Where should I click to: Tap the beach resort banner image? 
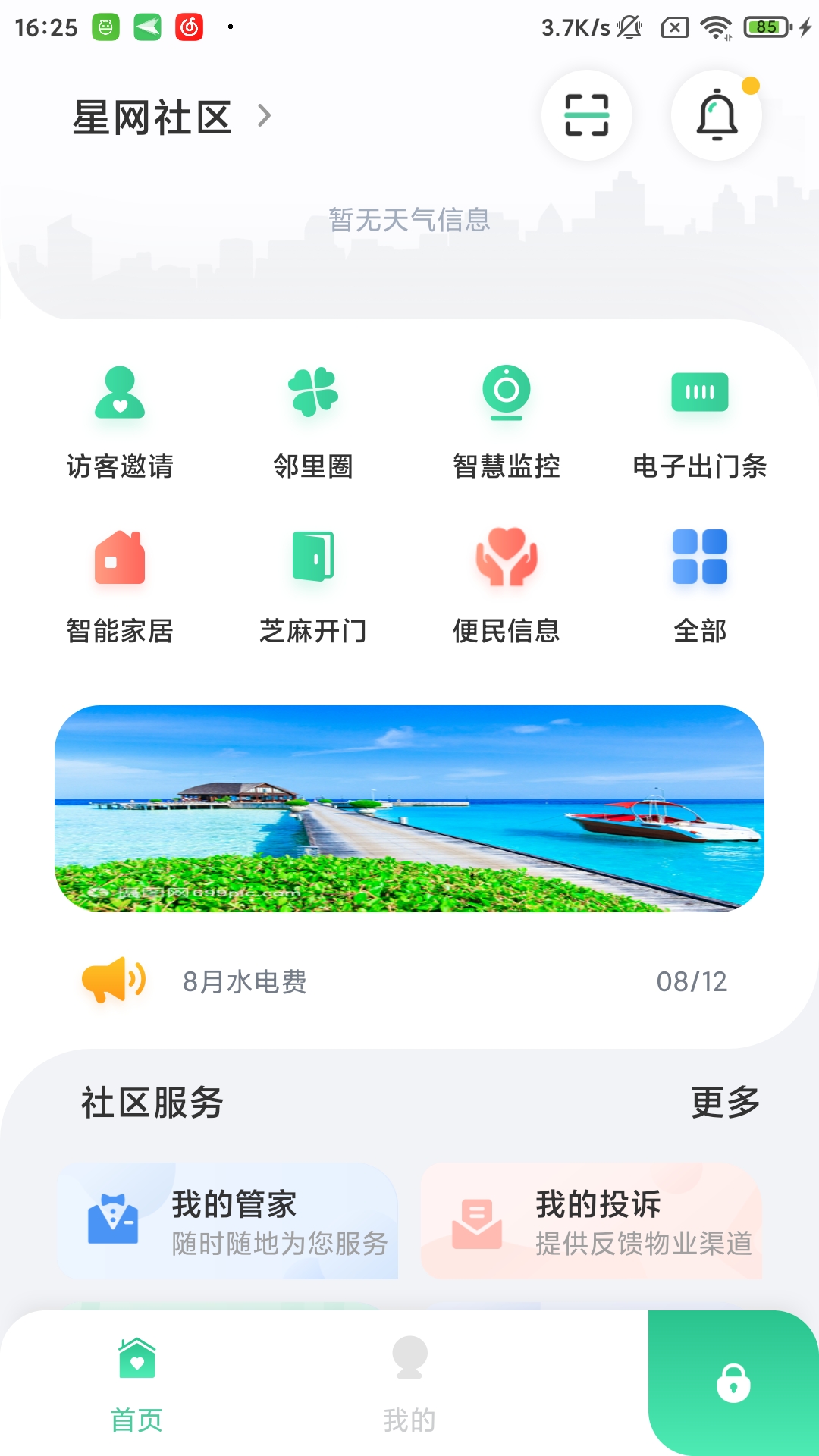(x=409, y=808)
